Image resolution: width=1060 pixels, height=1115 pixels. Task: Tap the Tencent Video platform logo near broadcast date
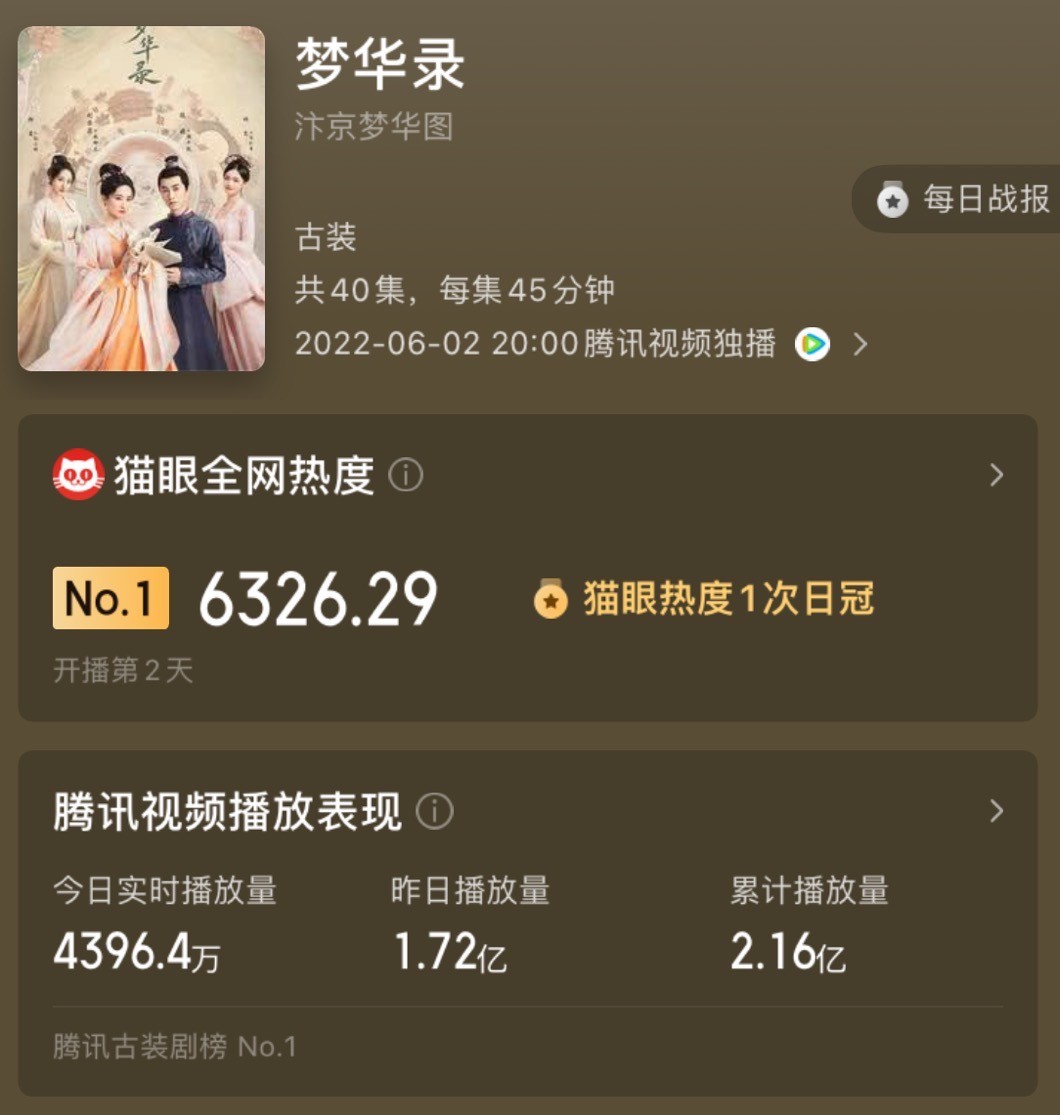[x=813, y=344]
